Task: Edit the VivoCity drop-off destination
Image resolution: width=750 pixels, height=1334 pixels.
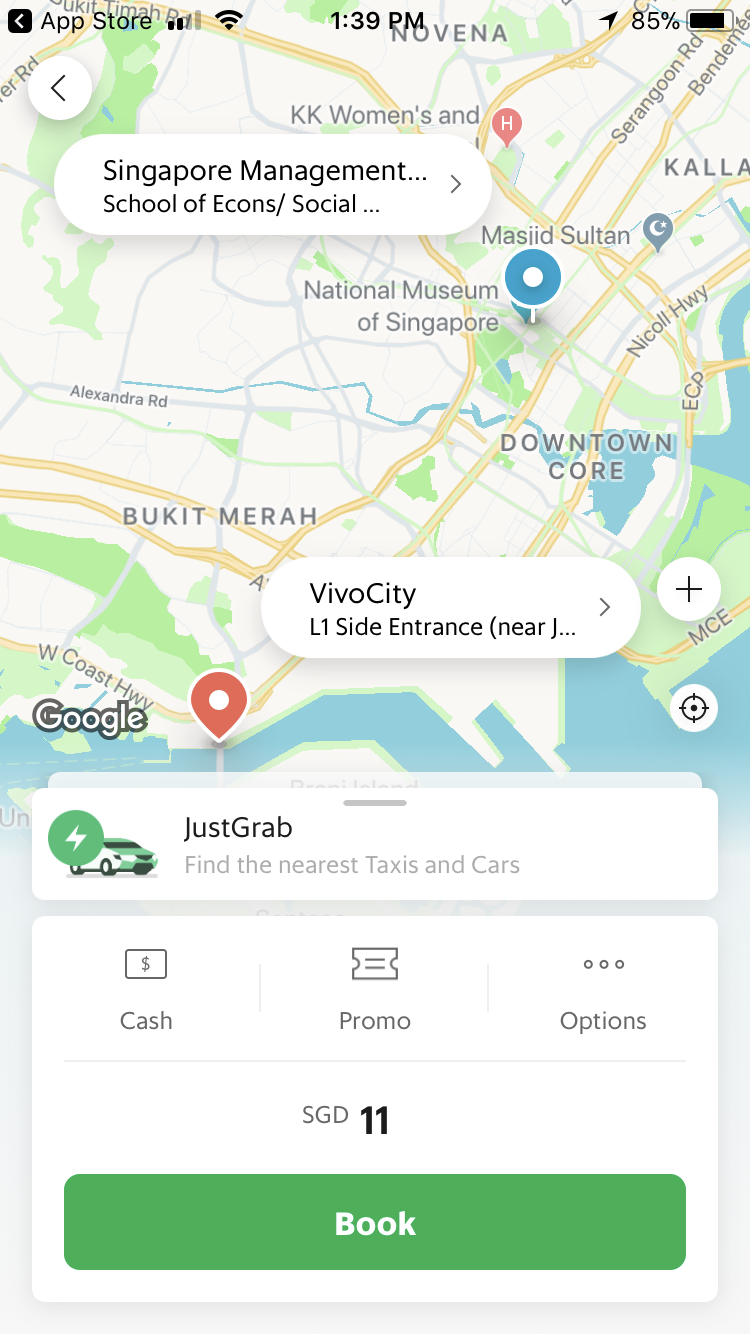Action: point(450,608)
